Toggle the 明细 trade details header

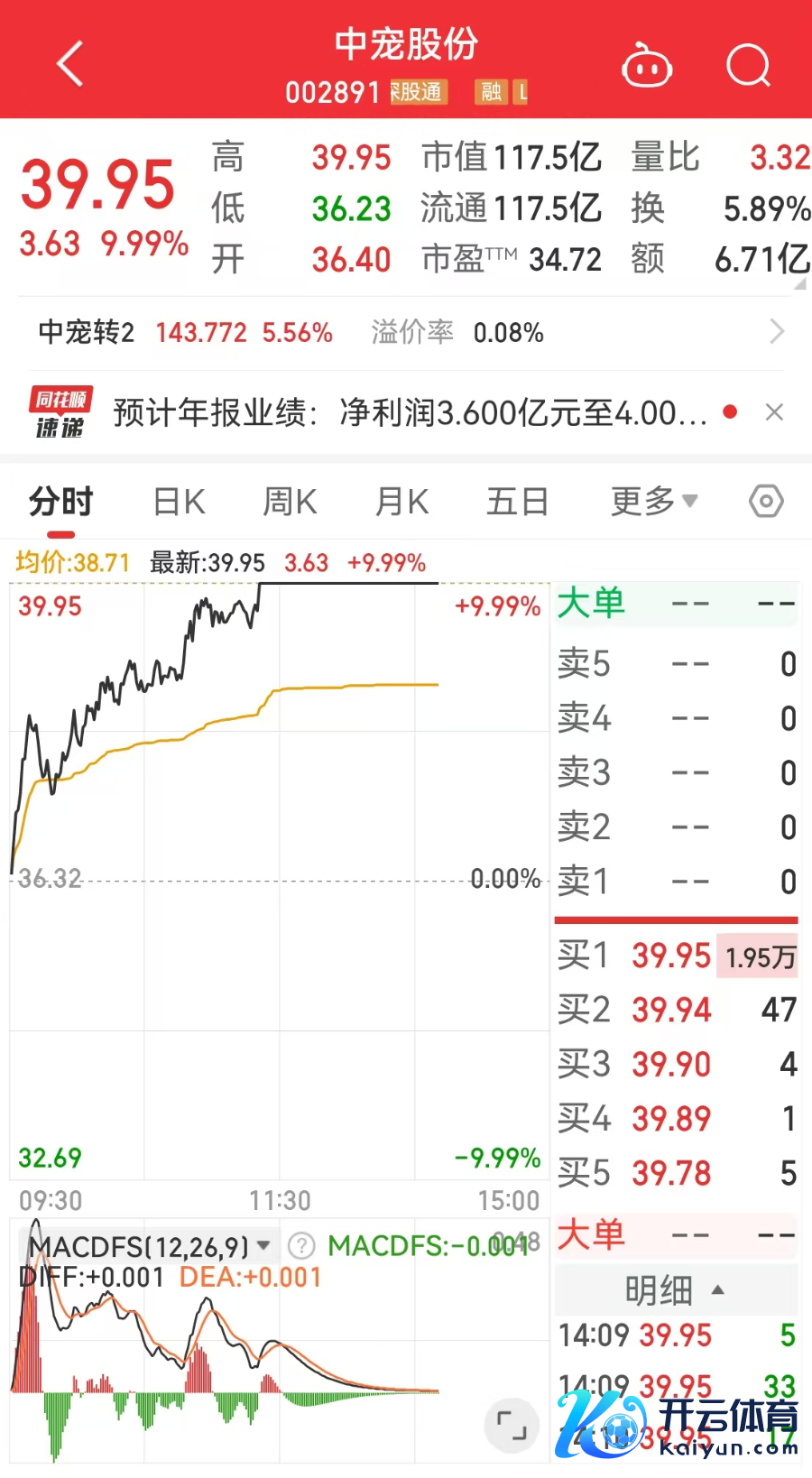tap(675, 1290)
